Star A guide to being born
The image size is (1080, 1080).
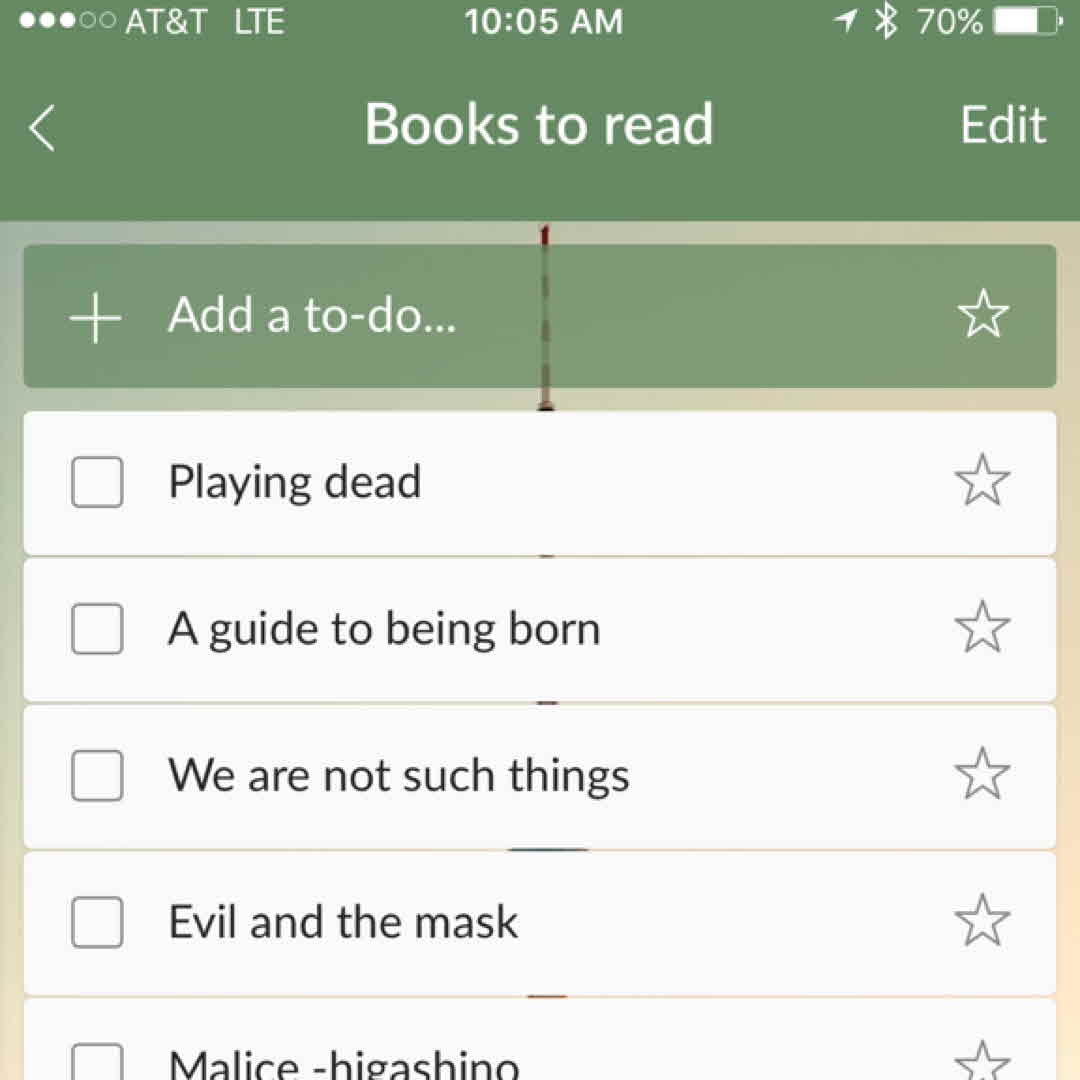point(982,628)
